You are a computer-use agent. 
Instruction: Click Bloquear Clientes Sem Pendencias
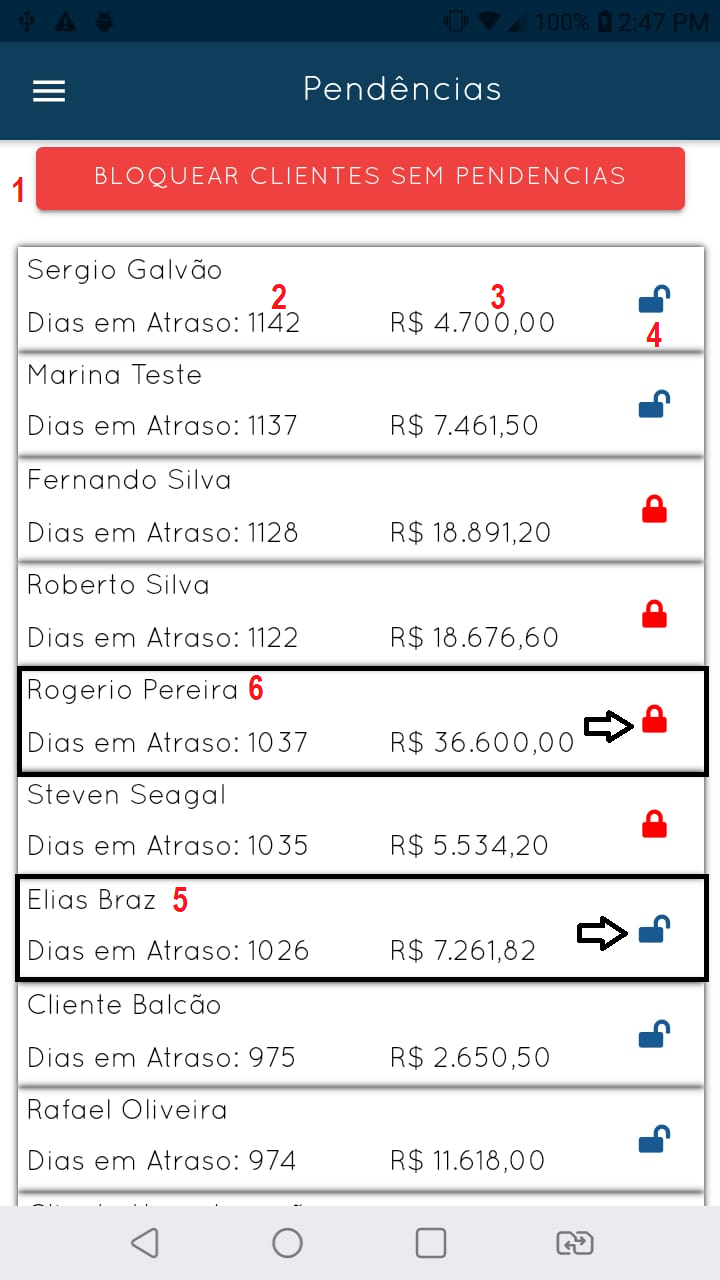[360, 177]
